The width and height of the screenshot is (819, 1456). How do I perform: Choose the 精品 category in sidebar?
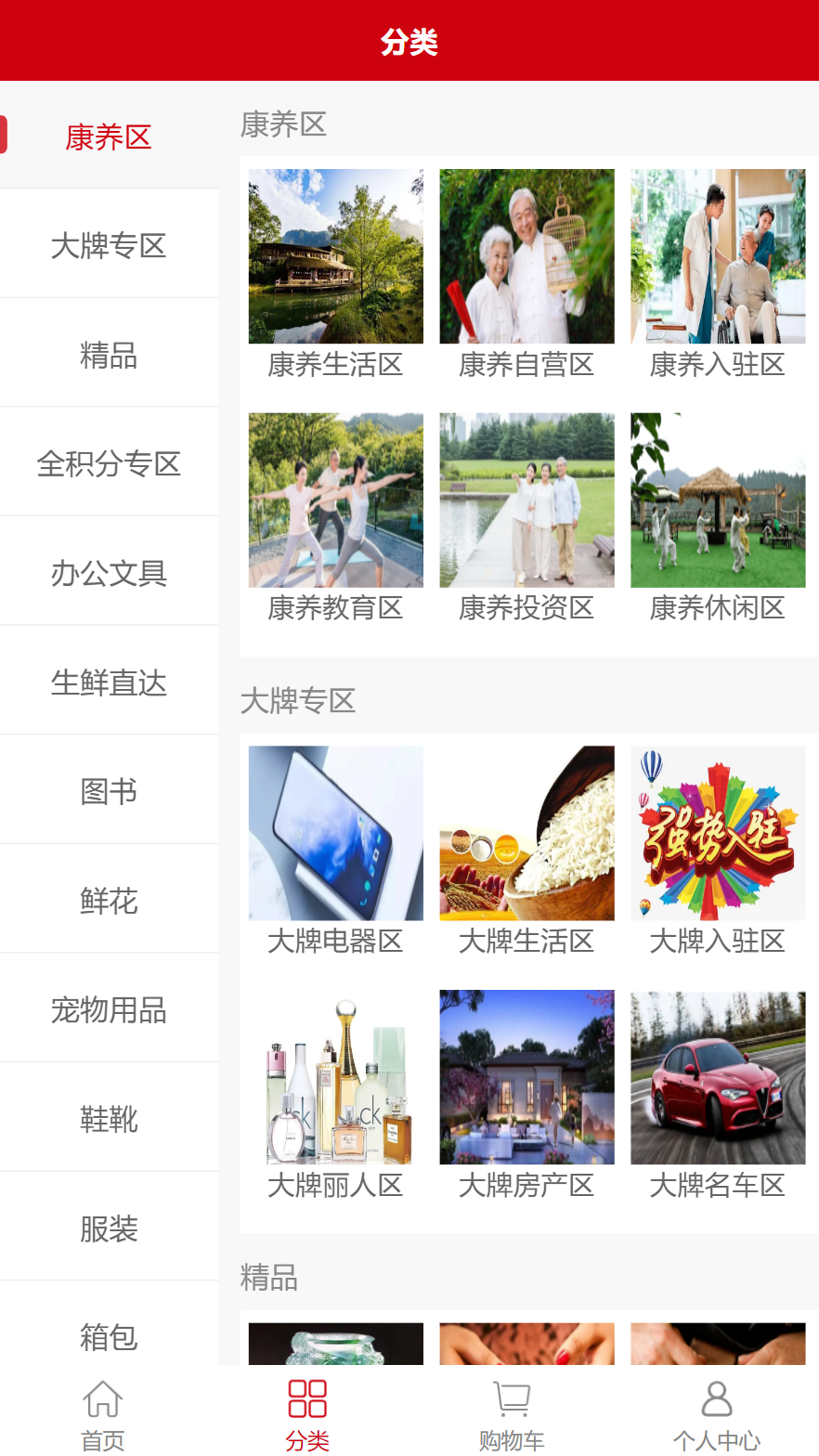(109, 355)
